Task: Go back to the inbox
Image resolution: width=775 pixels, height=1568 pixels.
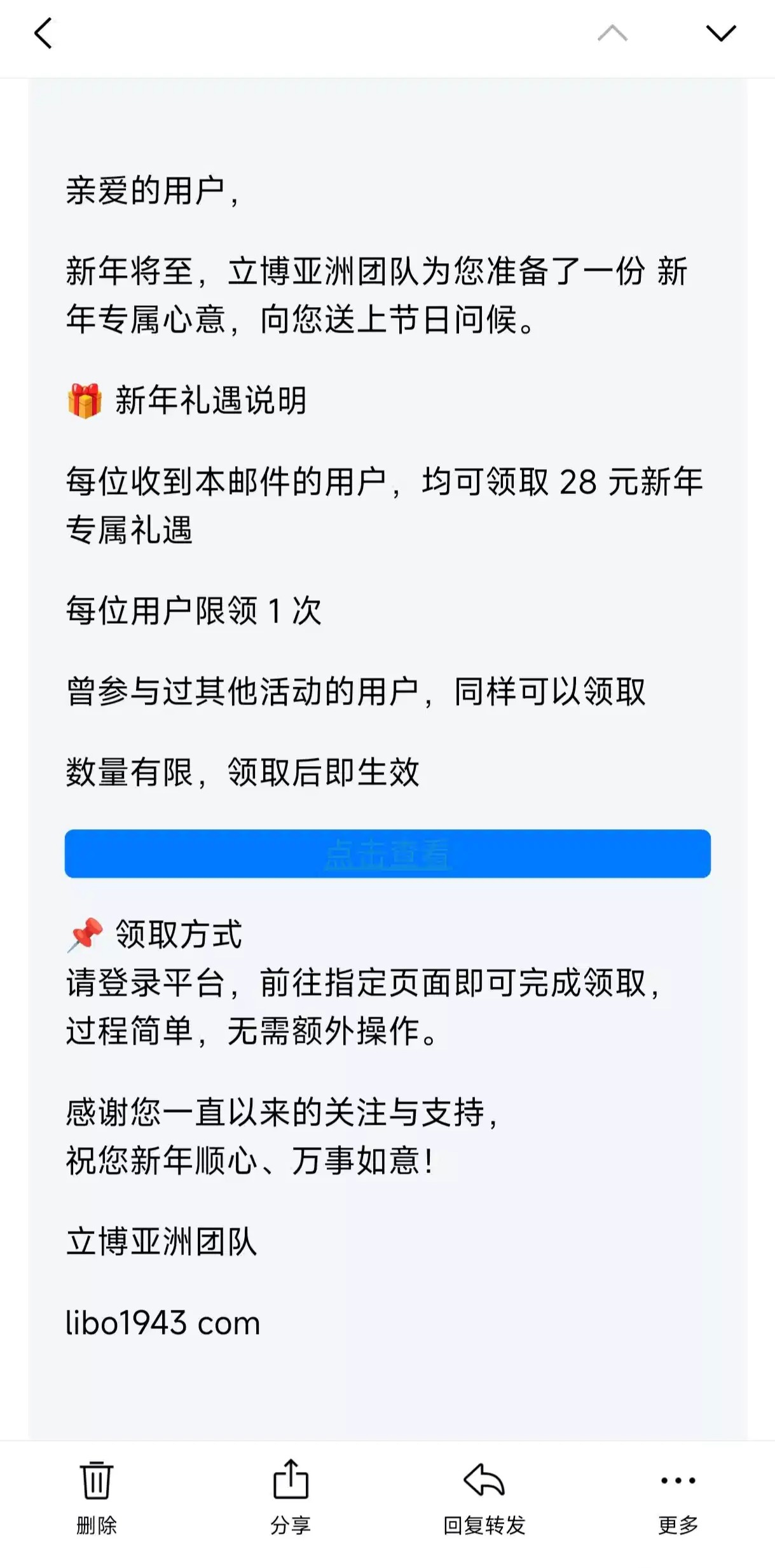Action: pyautogui.click(x=43, y=34)
